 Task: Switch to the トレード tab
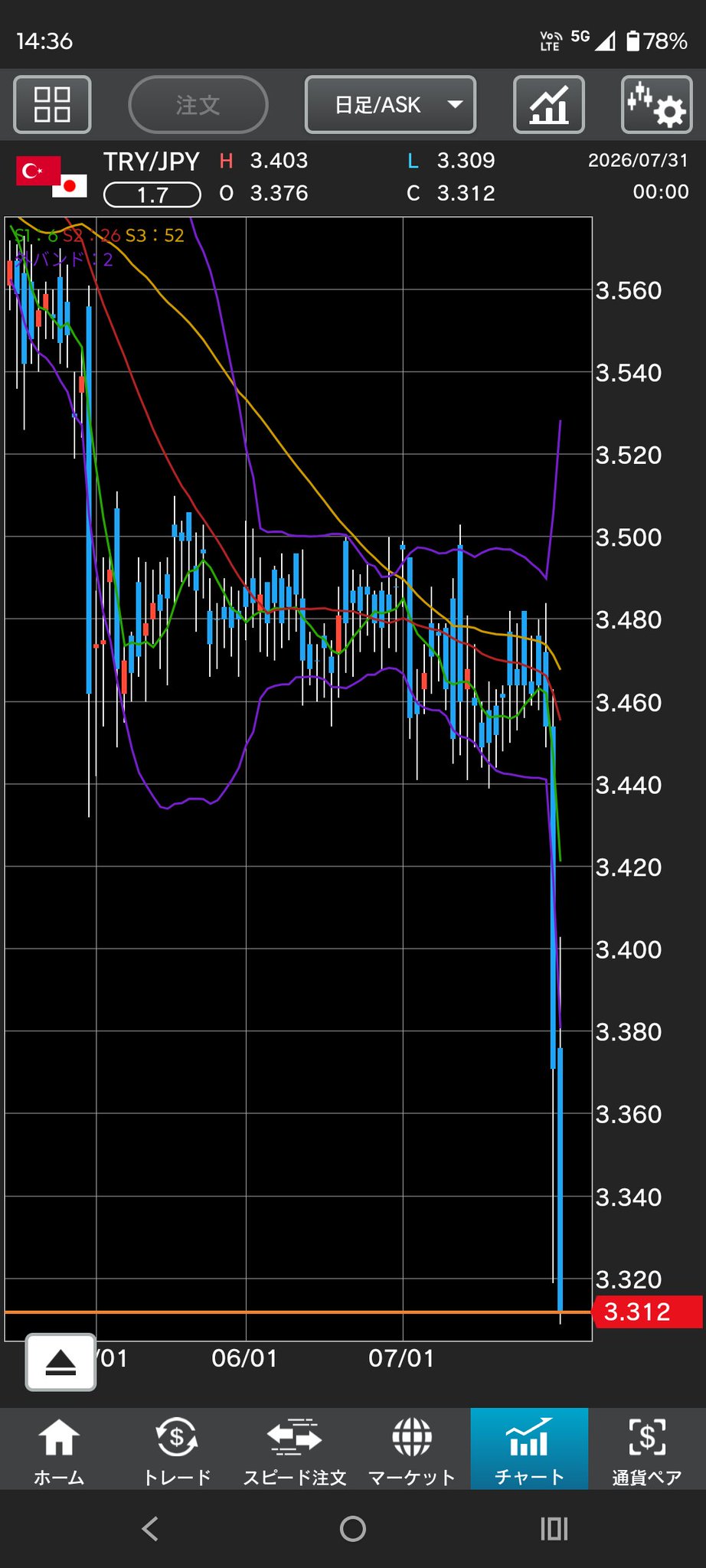point(177,1449)
